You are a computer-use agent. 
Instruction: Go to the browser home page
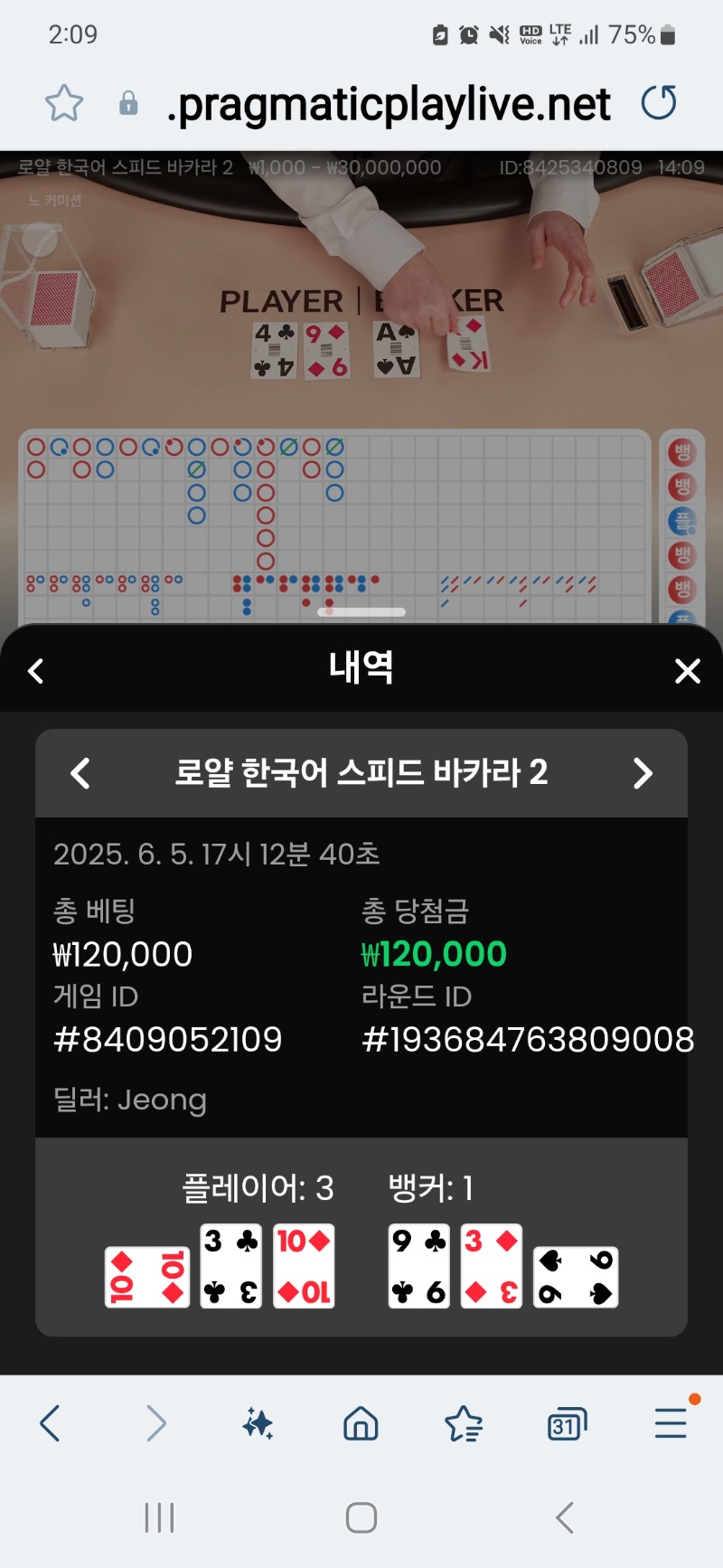[361, 1423]
